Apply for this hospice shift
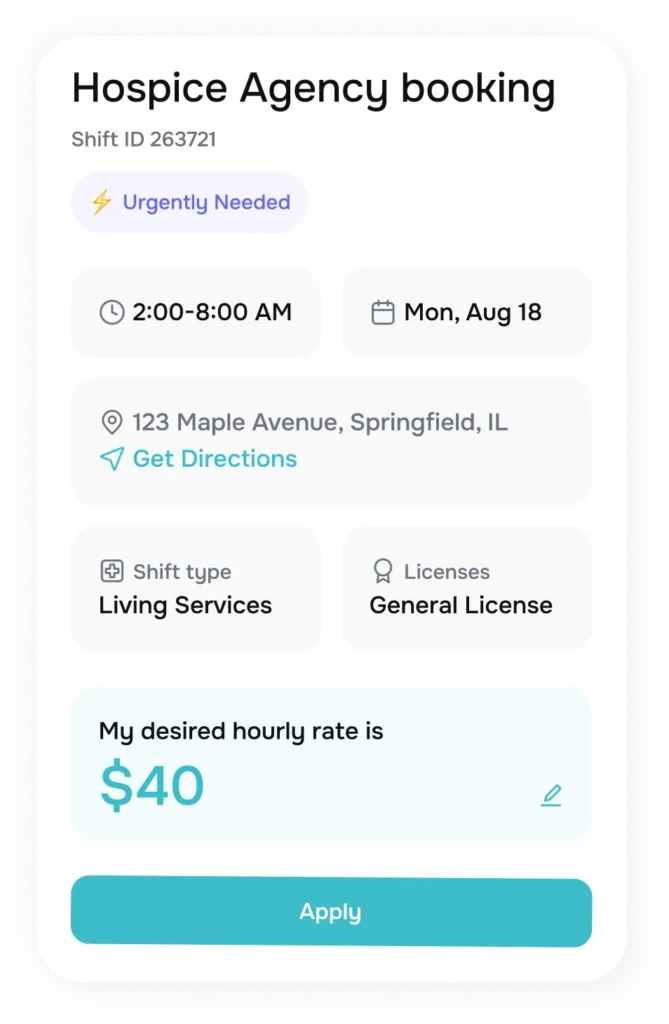669x1024 pixels. pos(331,912)
